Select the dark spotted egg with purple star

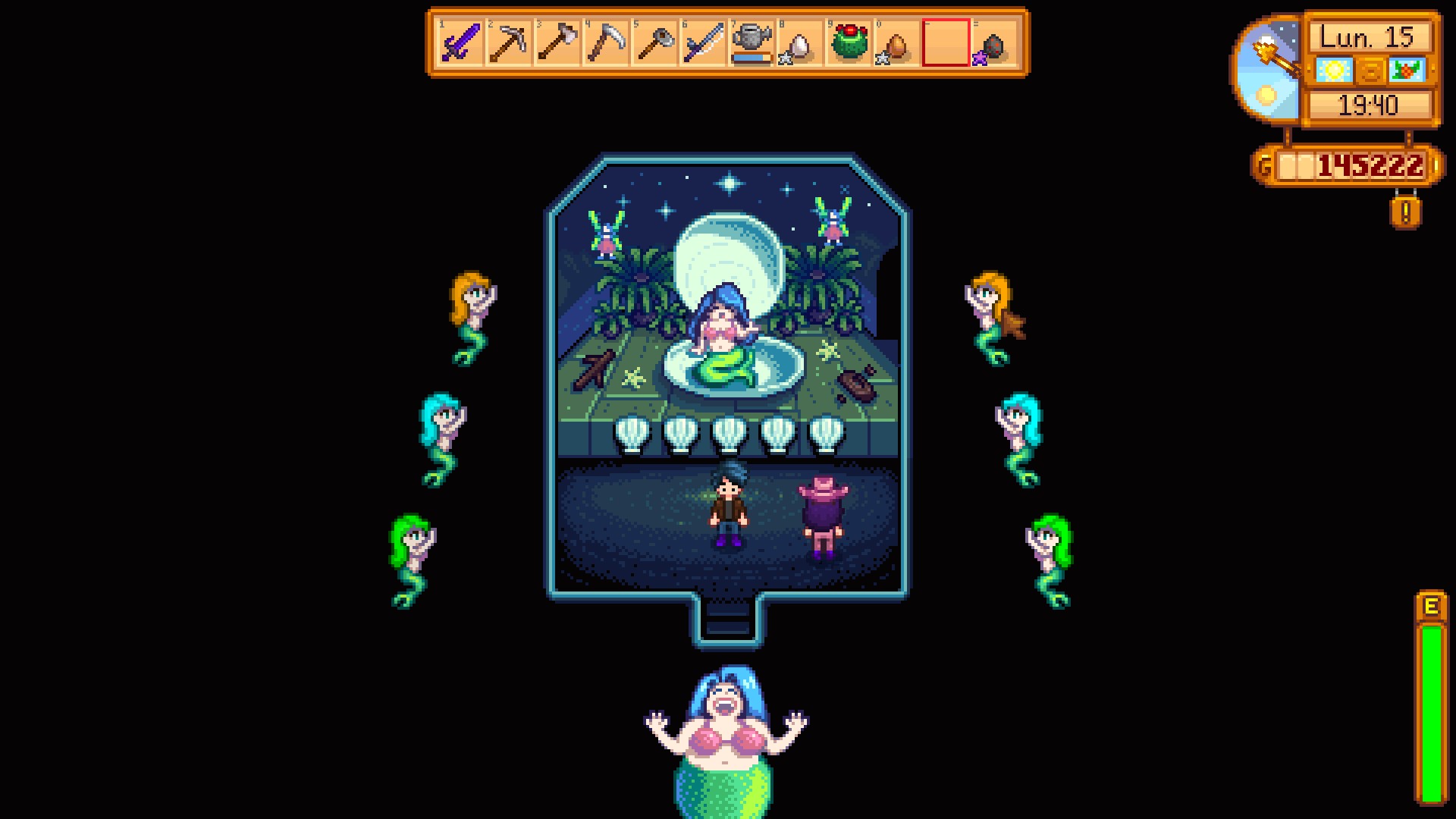coord(994,44)
